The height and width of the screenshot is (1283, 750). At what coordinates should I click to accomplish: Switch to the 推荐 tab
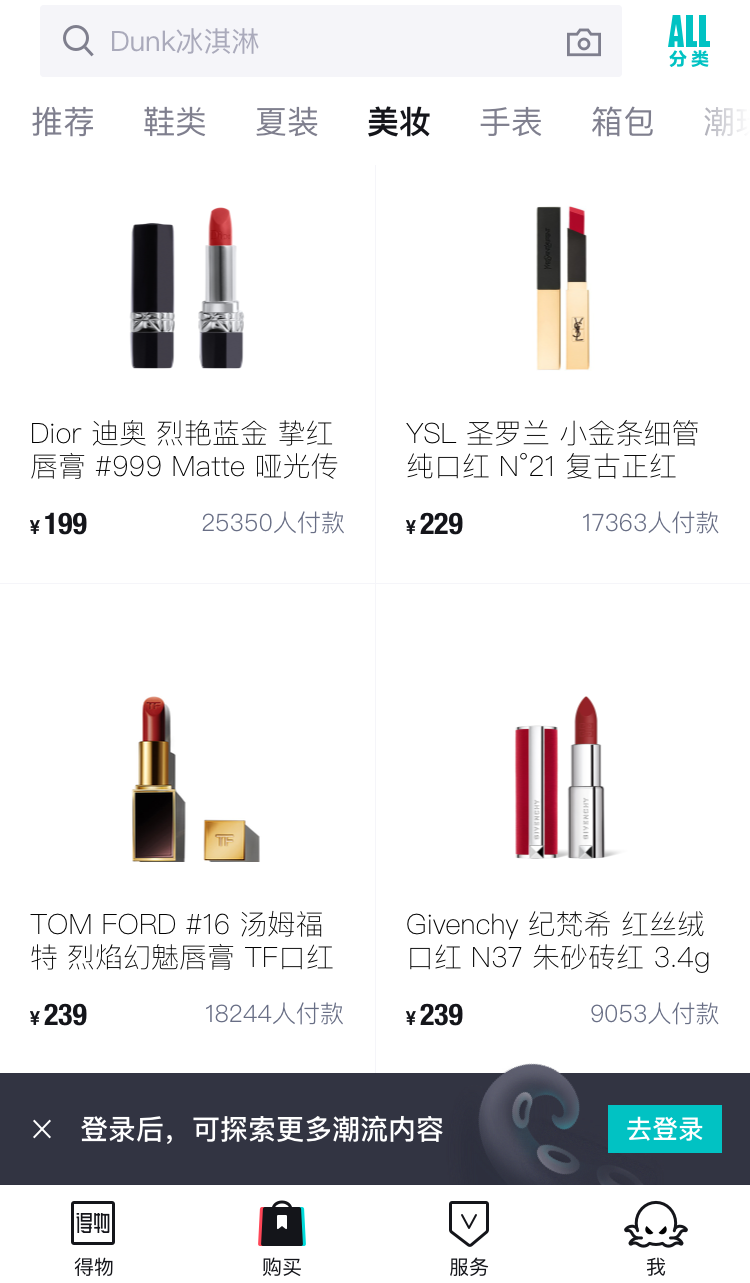coord(63,122)
